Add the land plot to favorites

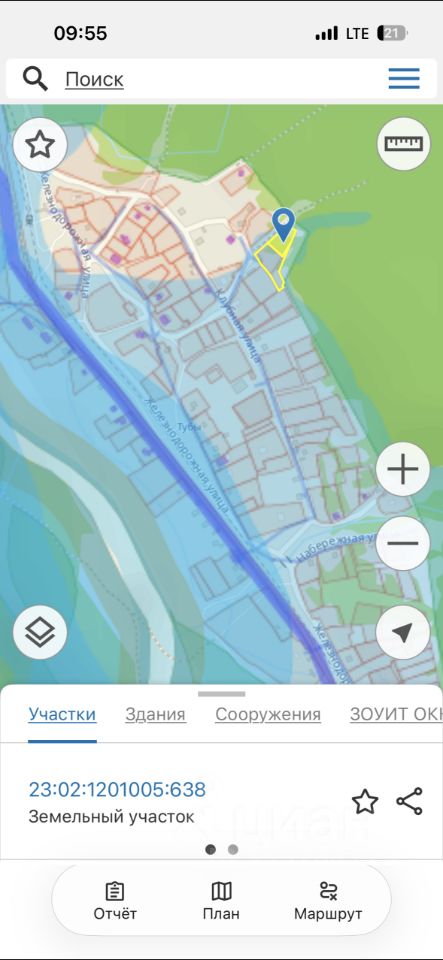365,801
